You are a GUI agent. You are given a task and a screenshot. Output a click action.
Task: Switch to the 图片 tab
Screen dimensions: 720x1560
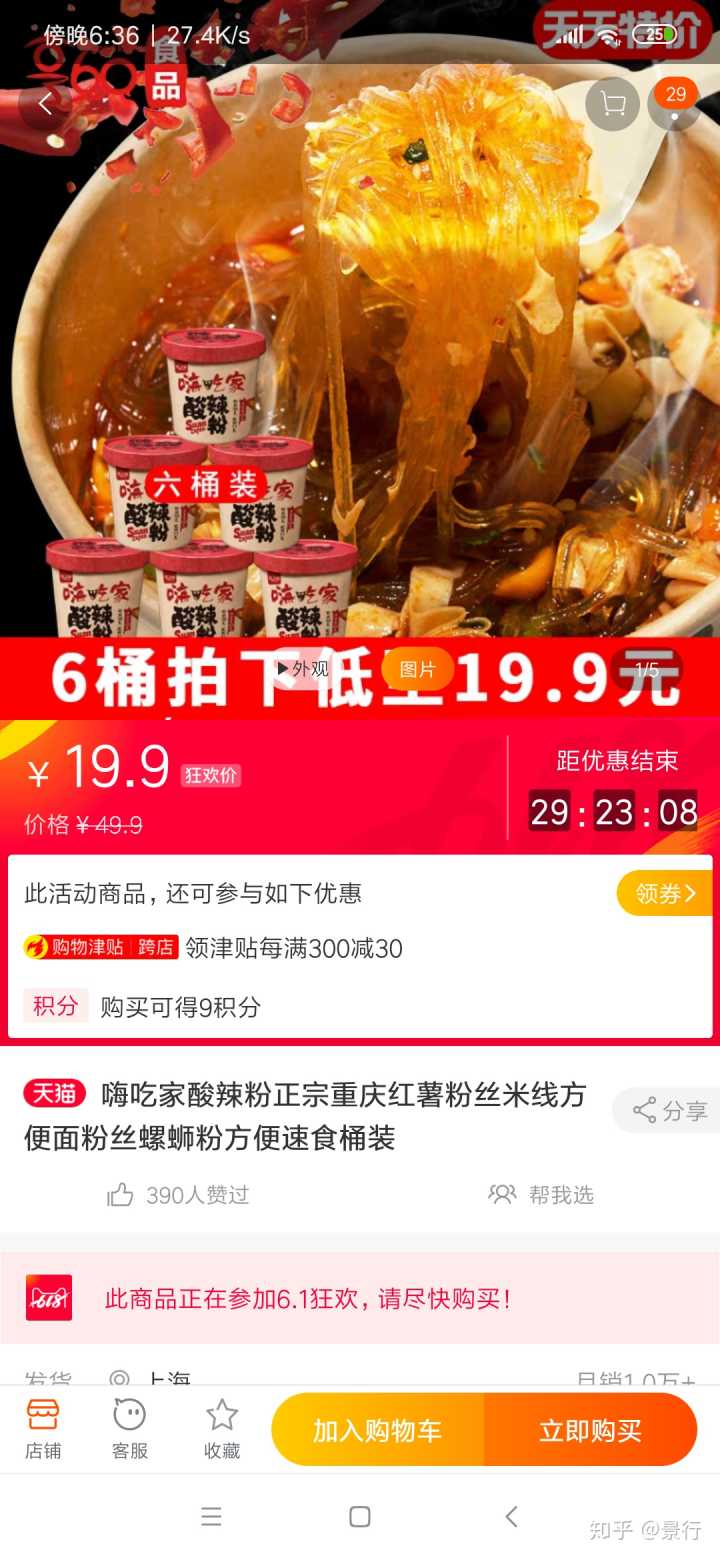417,669
